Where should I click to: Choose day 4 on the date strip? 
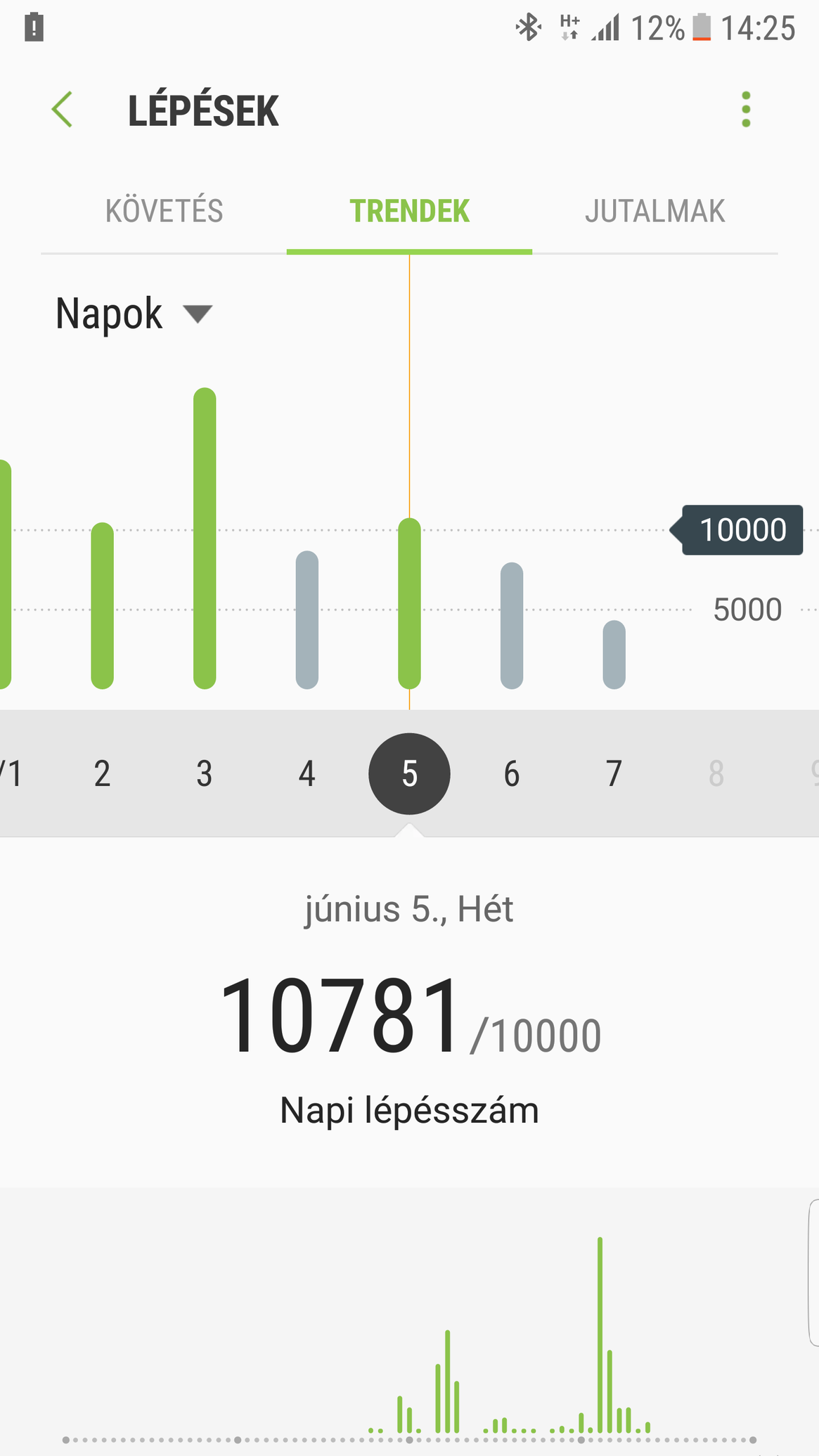[307, 773]
